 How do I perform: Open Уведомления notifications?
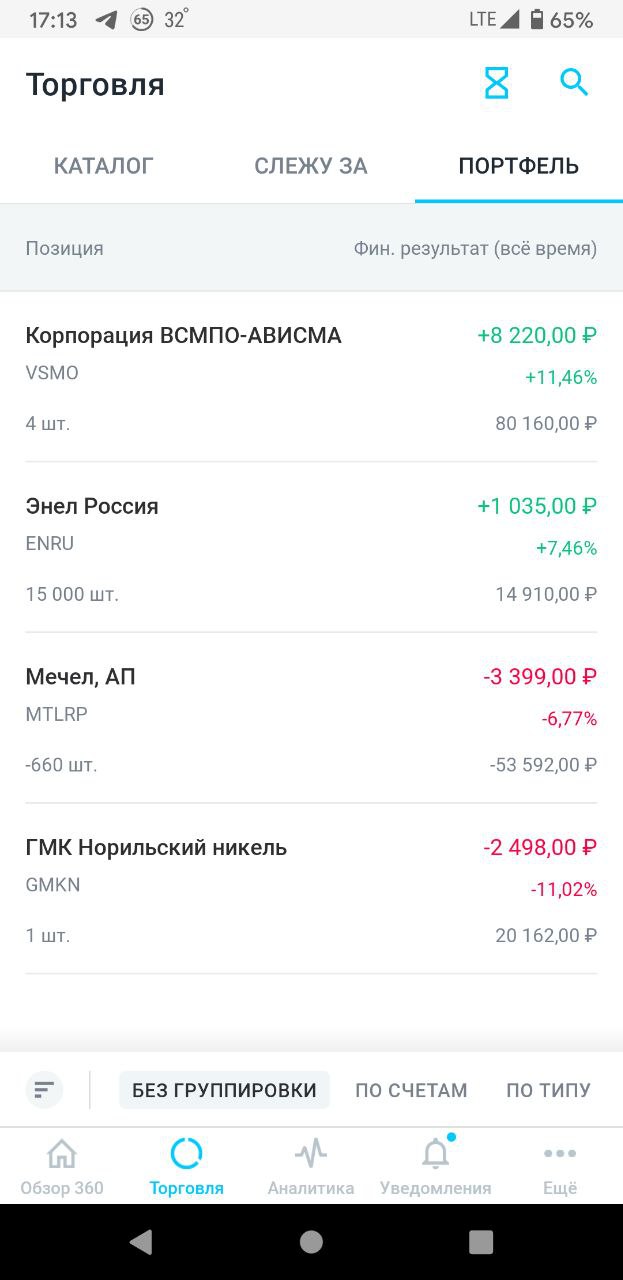pos(436,1167)
